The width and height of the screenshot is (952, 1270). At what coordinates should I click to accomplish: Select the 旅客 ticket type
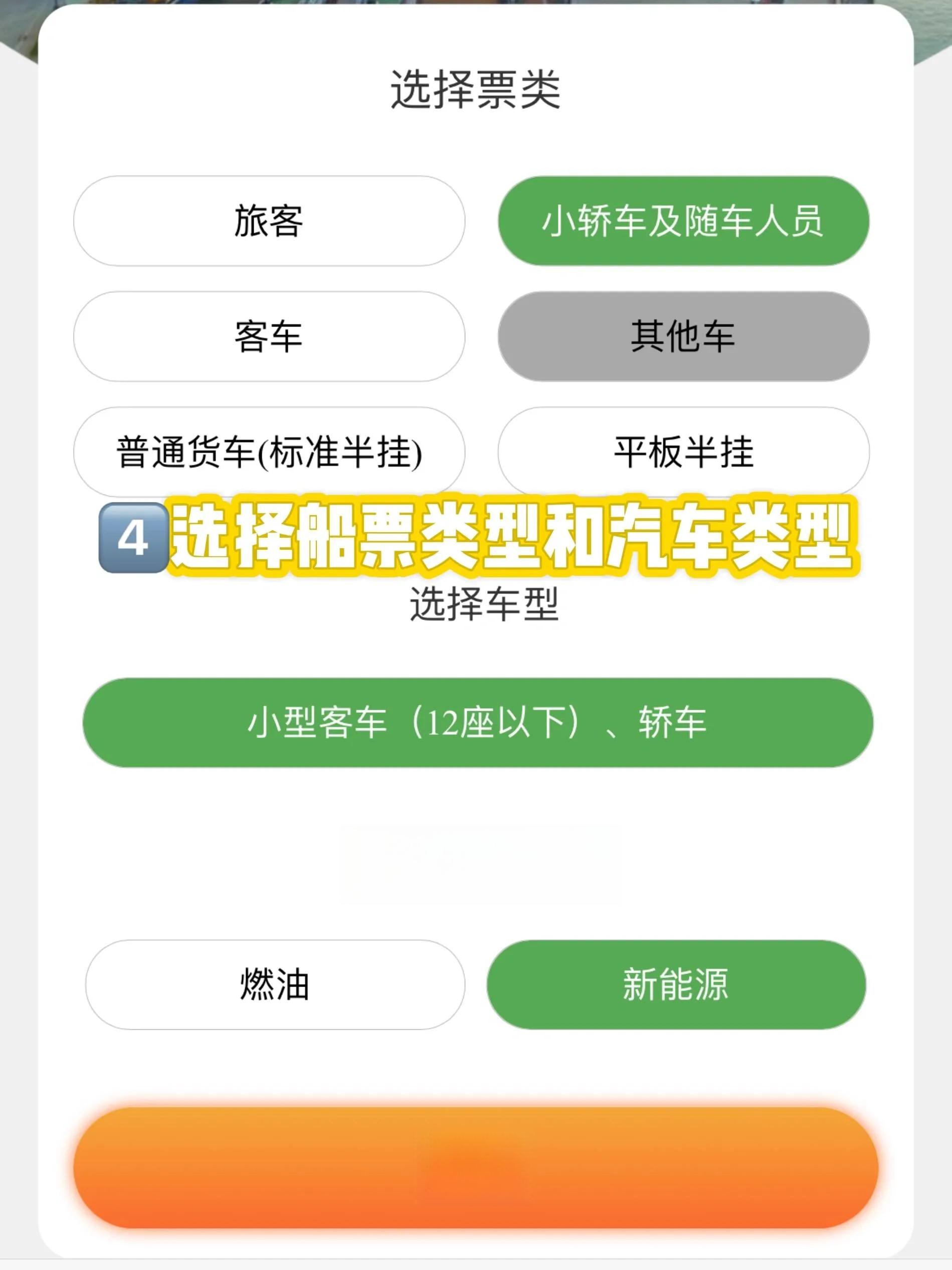pos(269,221)
